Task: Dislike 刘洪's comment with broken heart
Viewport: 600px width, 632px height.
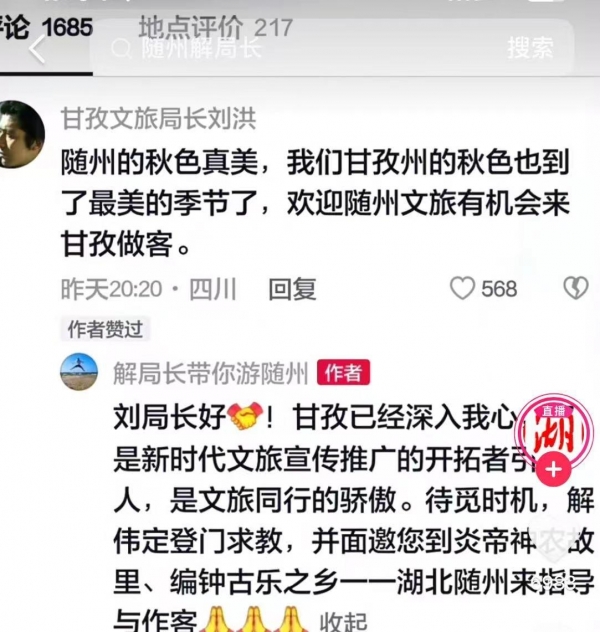Action: [x=575, y=289]
